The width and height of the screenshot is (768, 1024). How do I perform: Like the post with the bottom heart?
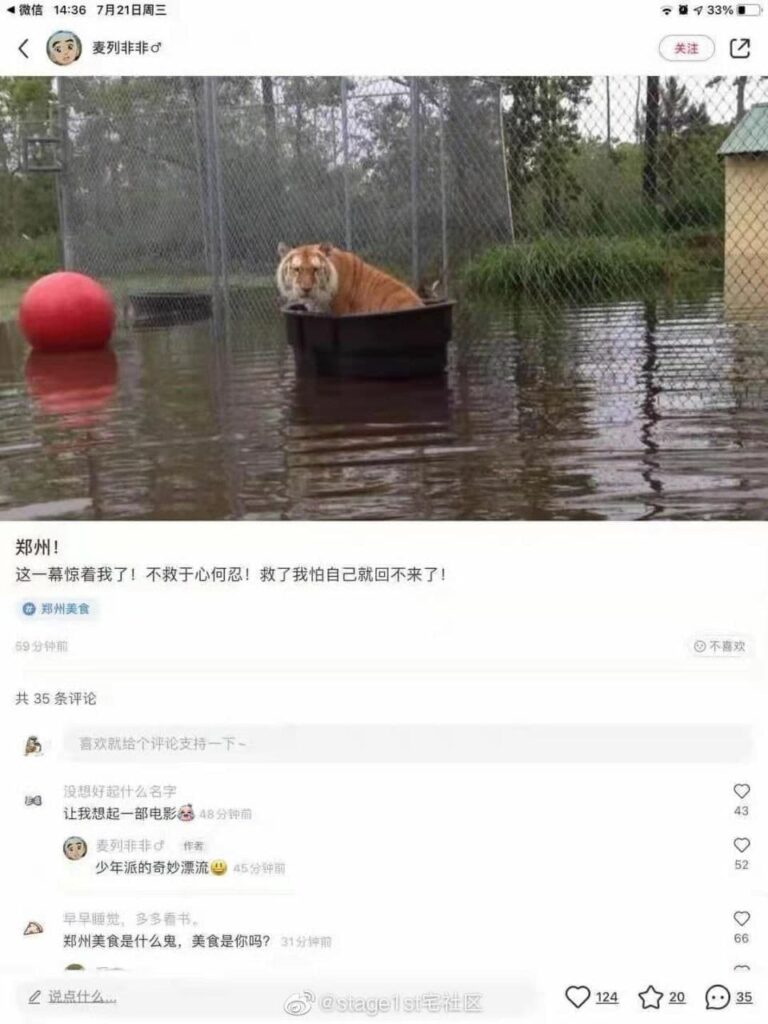[578, 996]
